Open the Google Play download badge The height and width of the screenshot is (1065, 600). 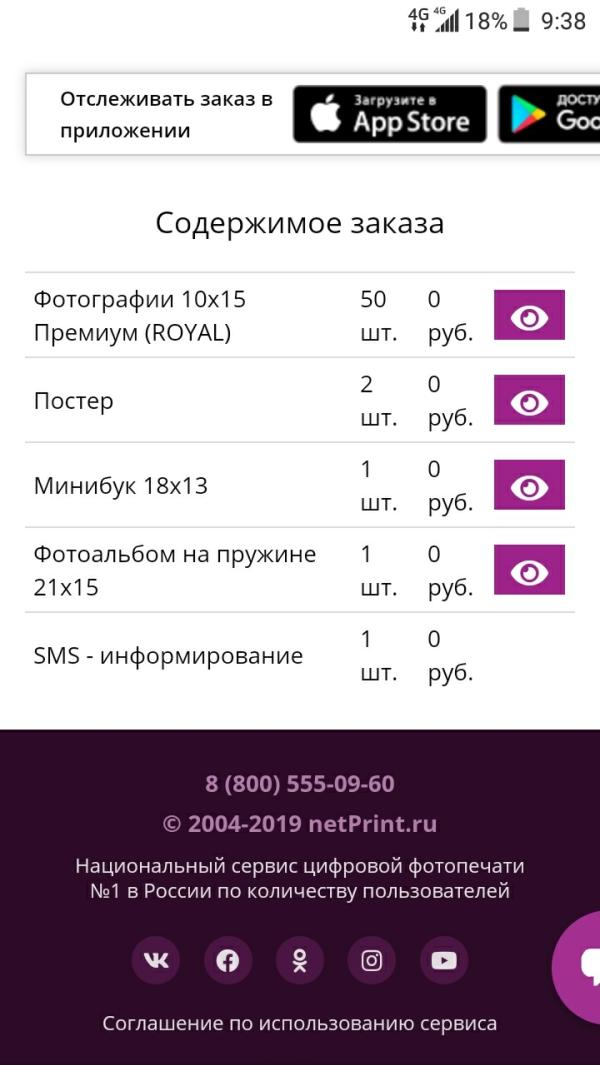pyautogui.click(x=550, y=114)
